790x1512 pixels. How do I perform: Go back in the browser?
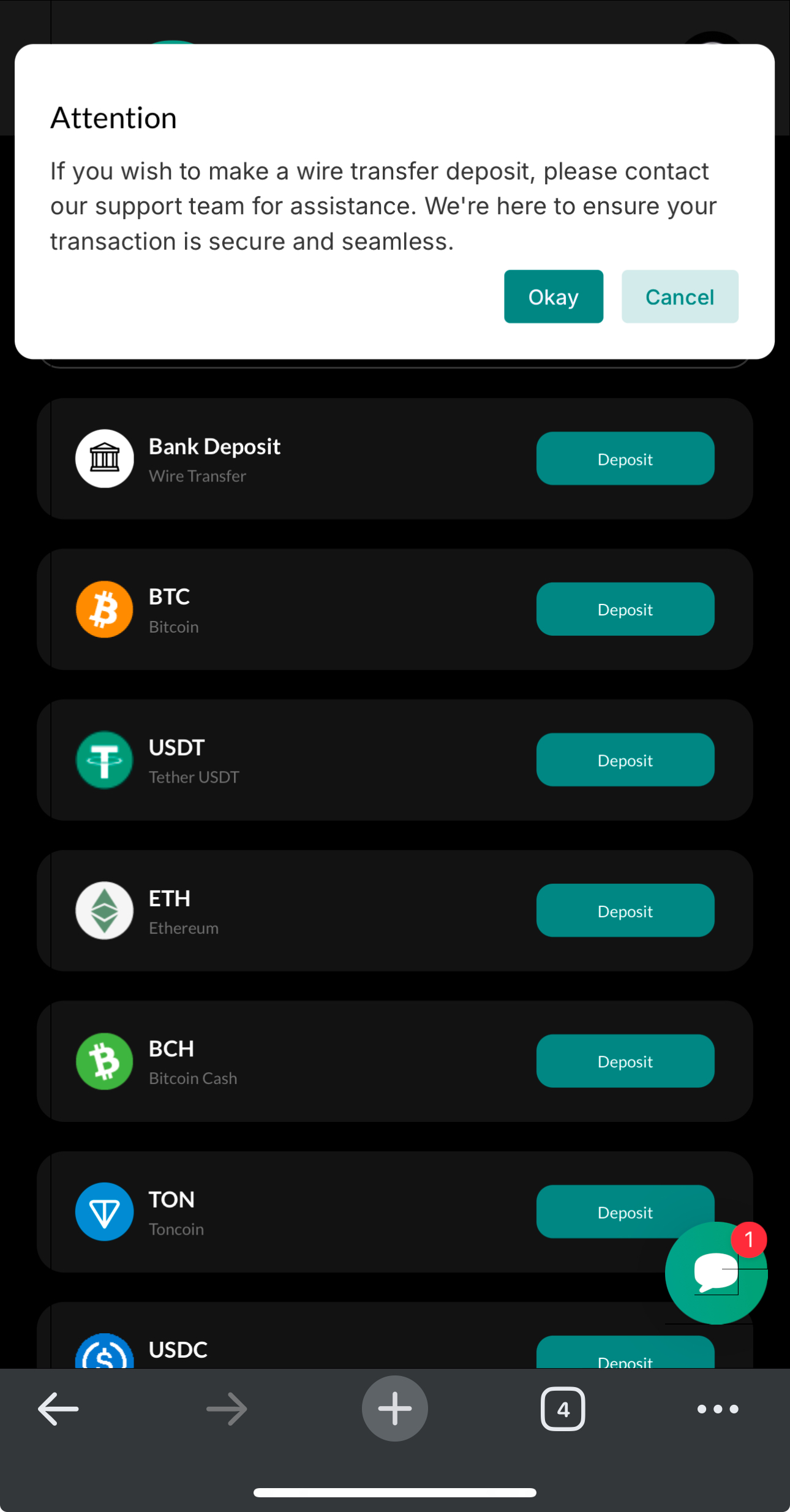pos(58,1409)
